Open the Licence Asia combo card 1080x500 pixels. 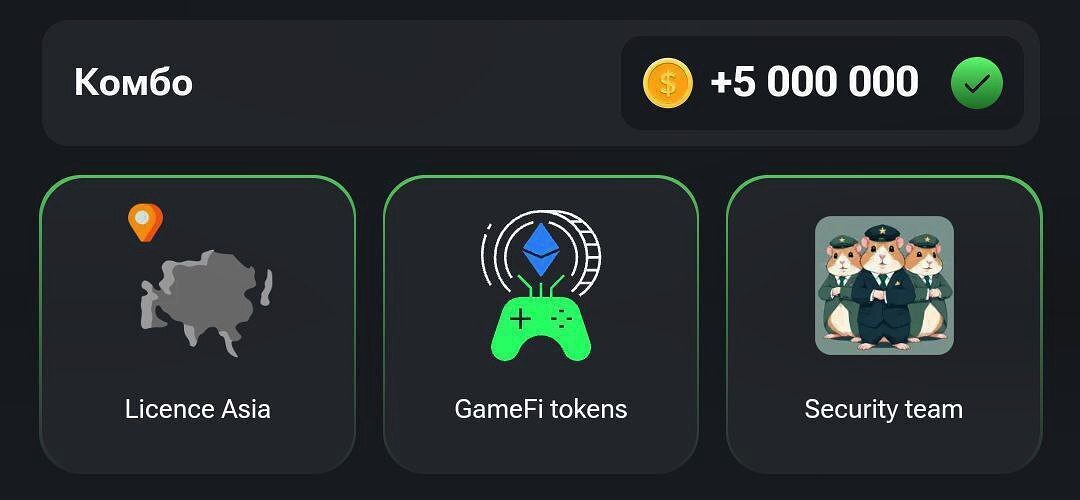[x=197, y=325]
